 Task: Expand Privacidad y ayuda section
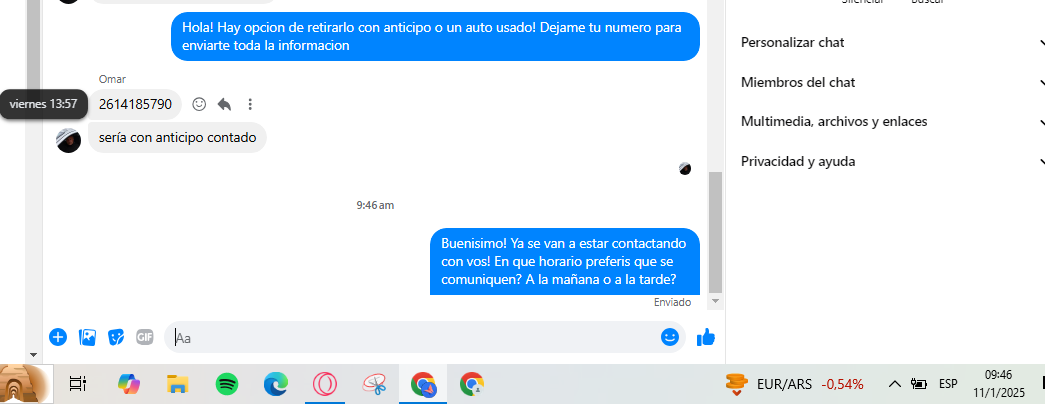click(890, 161)
